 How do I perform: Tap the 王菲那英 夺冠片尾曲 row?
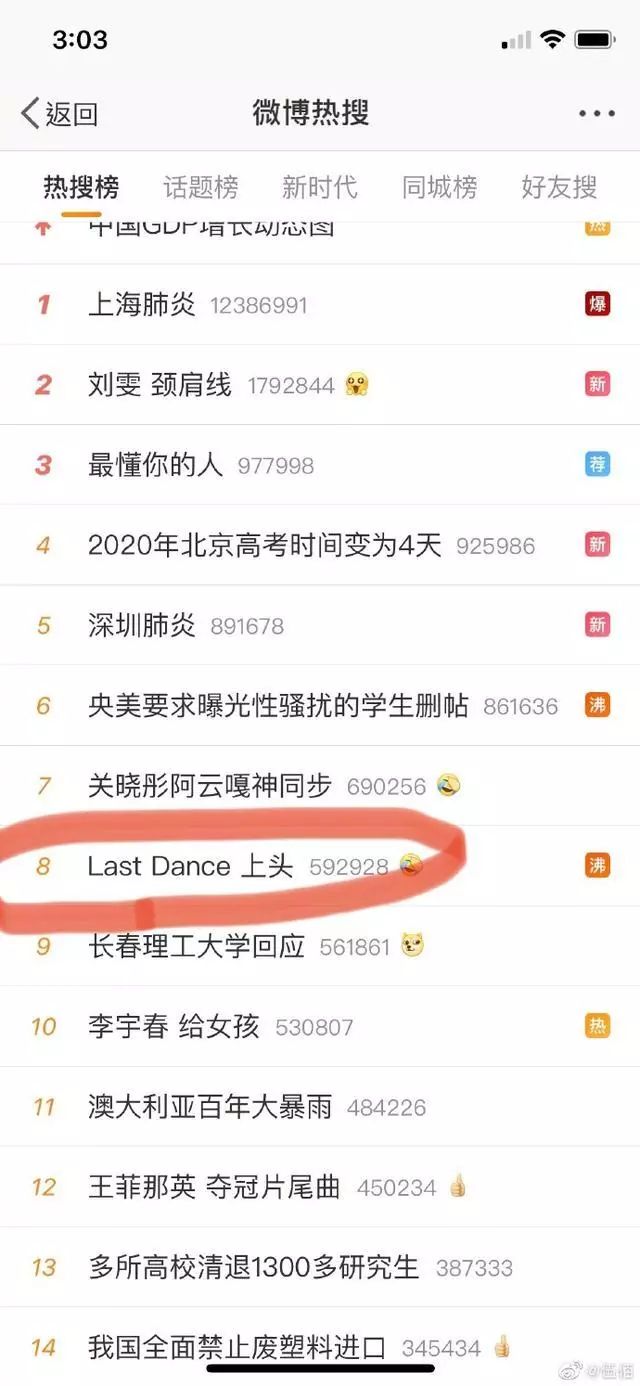click(214, 1187)
